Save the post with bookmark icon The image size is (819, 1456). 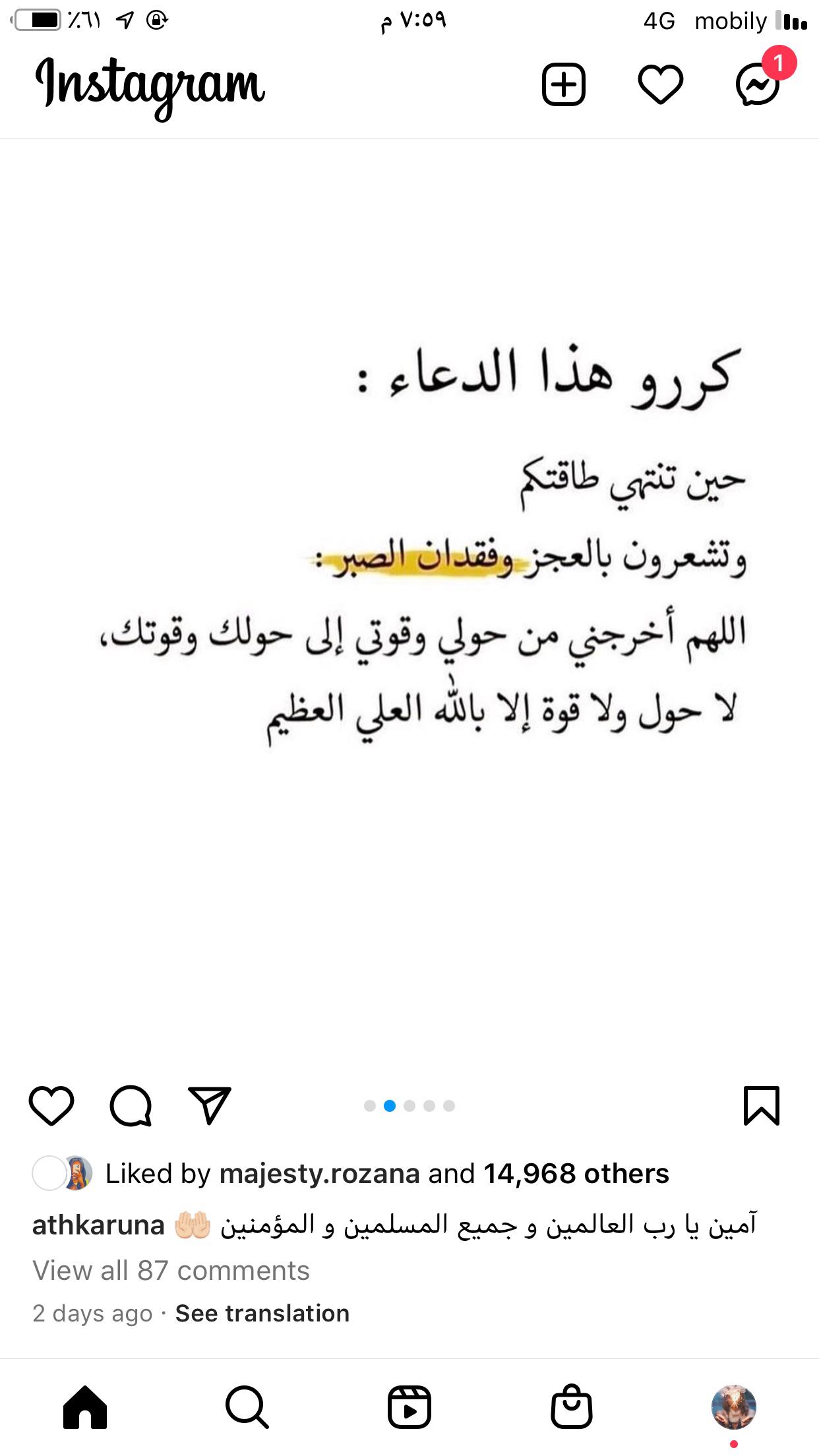762,1106
